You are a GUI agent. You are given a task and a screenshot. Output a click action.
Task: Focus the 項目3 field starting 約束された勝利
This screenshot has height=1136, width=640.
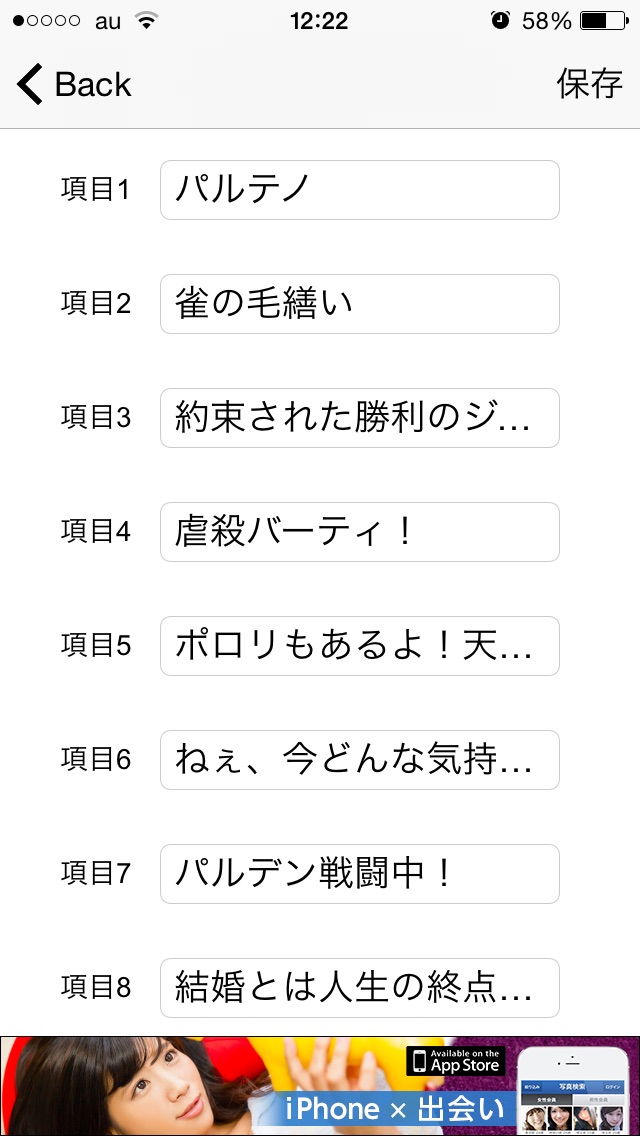point(360,418)
